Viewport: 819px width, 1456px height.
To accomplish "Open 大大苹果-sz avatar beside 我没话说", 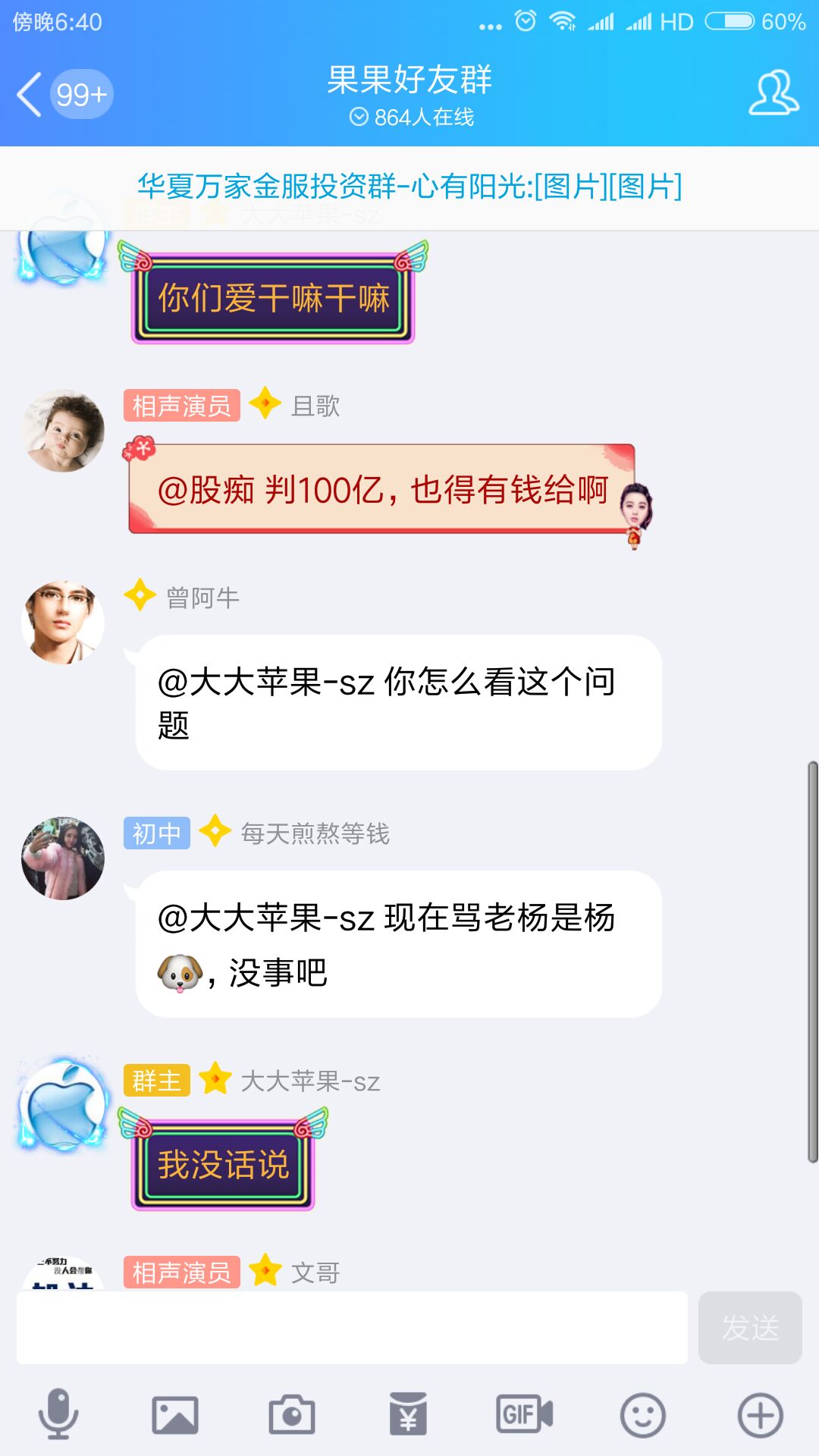I will 63,1106.
